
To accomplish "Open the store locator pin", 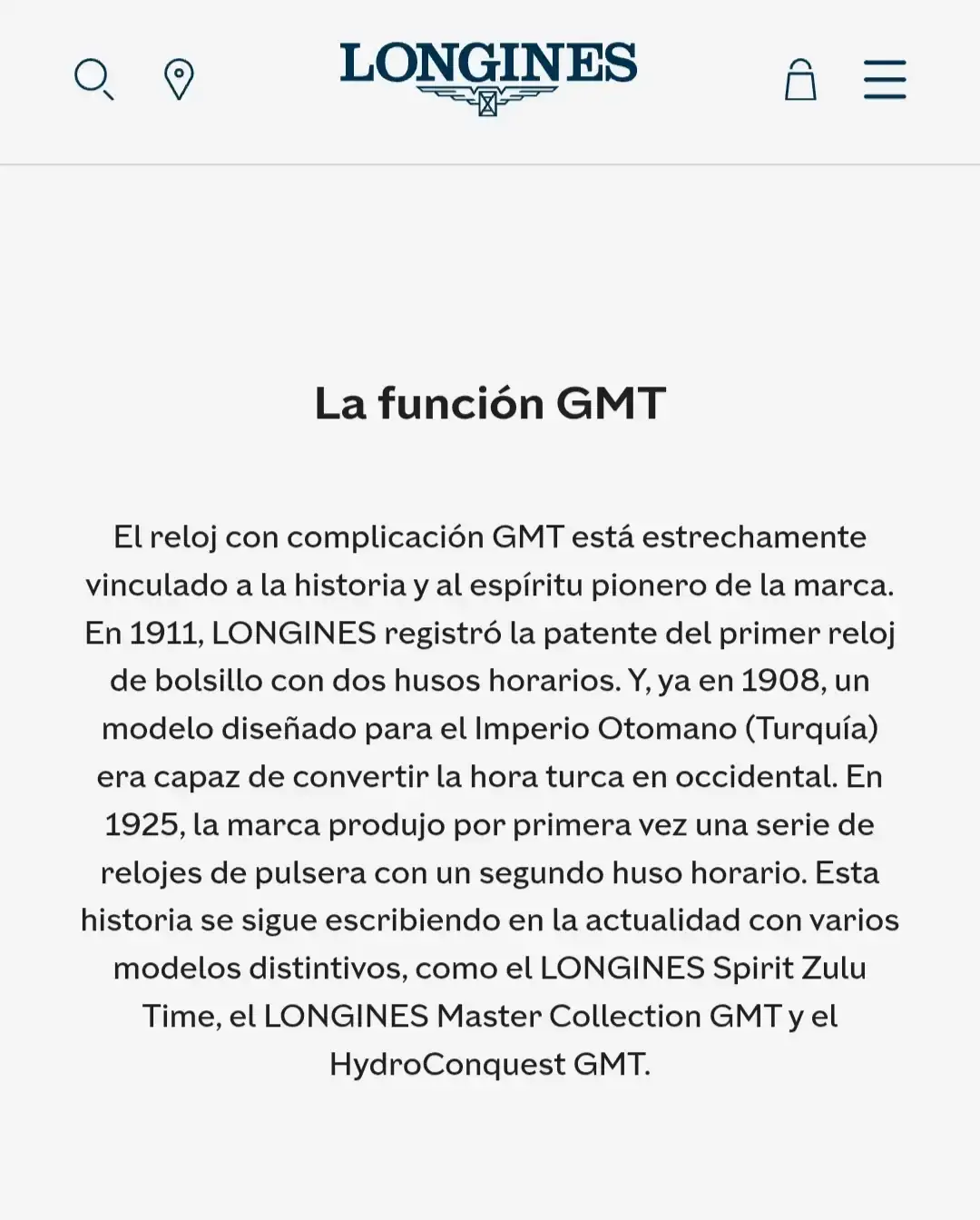I will (179, 79).
